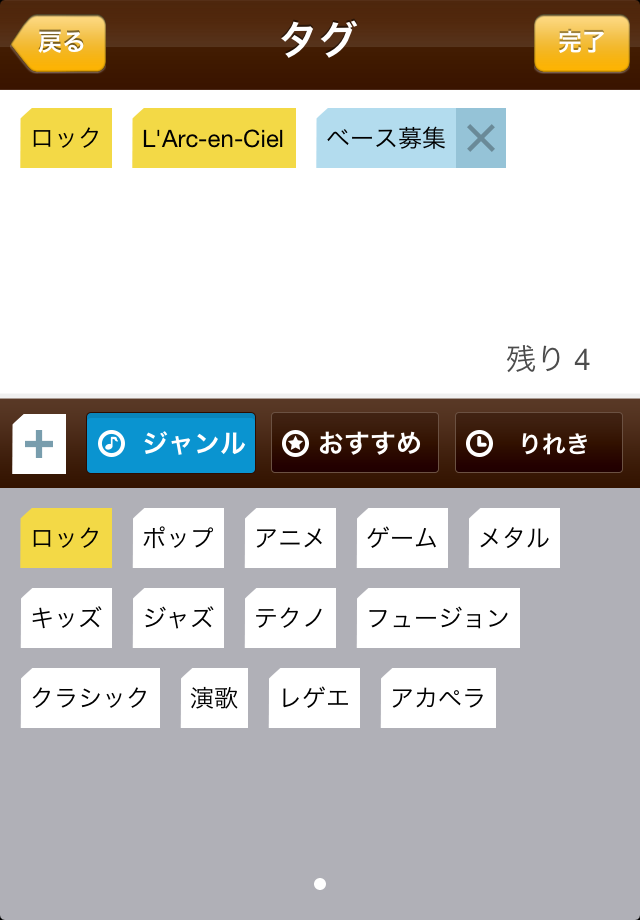
Task: Select the キッズ genre tag
Action: pos(66,618)
